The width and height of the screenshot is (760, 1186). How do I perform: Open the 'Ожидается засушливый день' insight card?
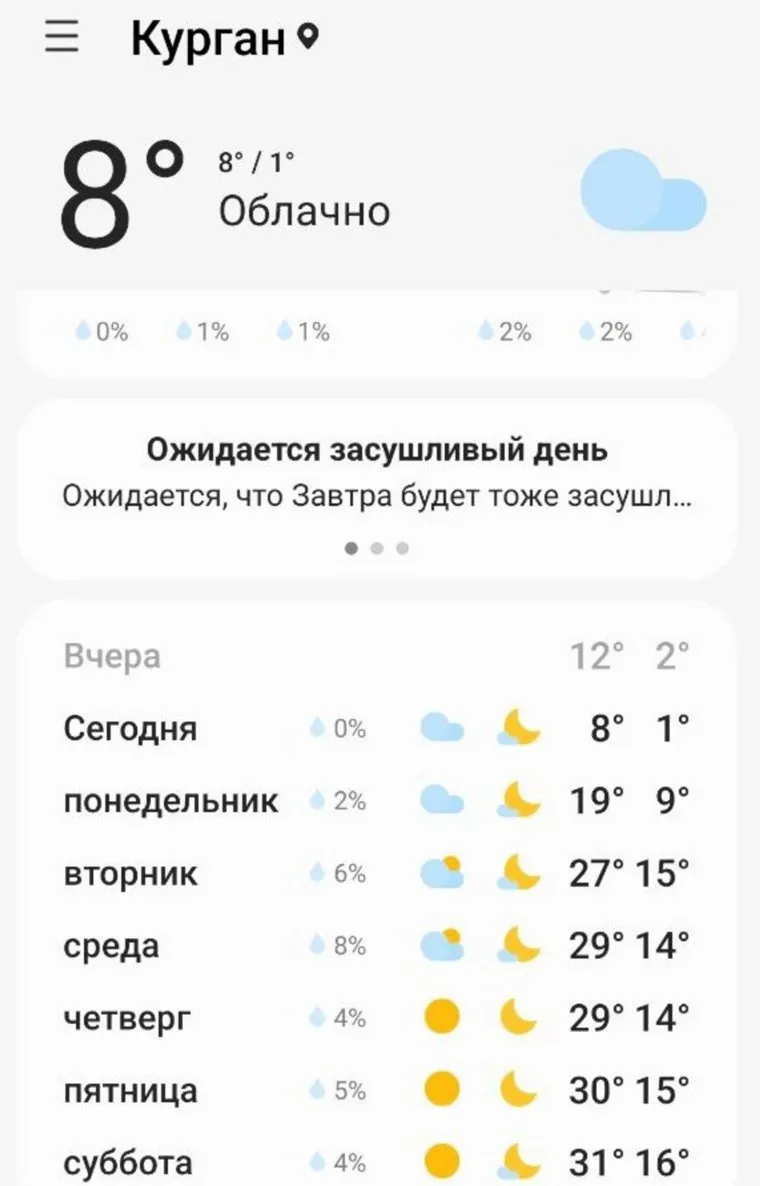pyautogui.click(x=377, y=472)
